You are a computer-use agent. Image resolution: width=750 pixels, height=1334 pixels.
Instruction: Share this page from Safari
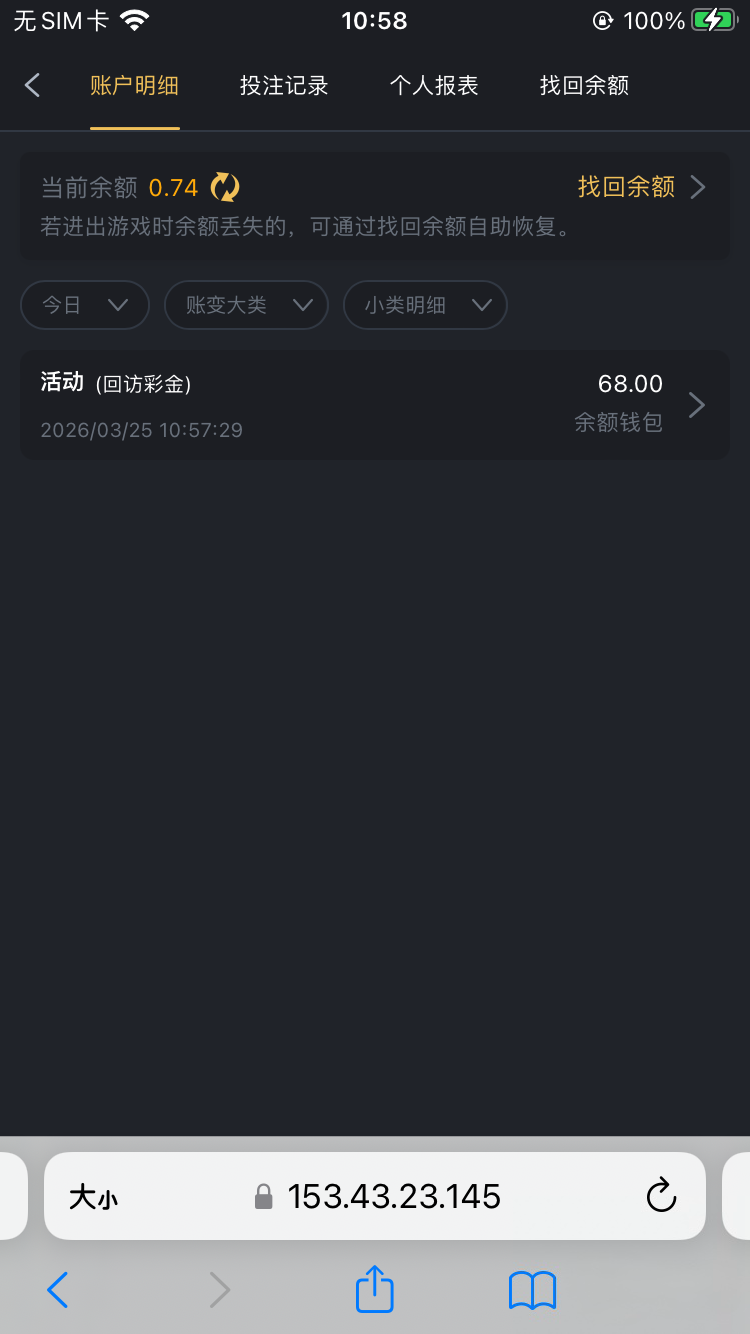pyautogui.click(x=375, y=1289)
